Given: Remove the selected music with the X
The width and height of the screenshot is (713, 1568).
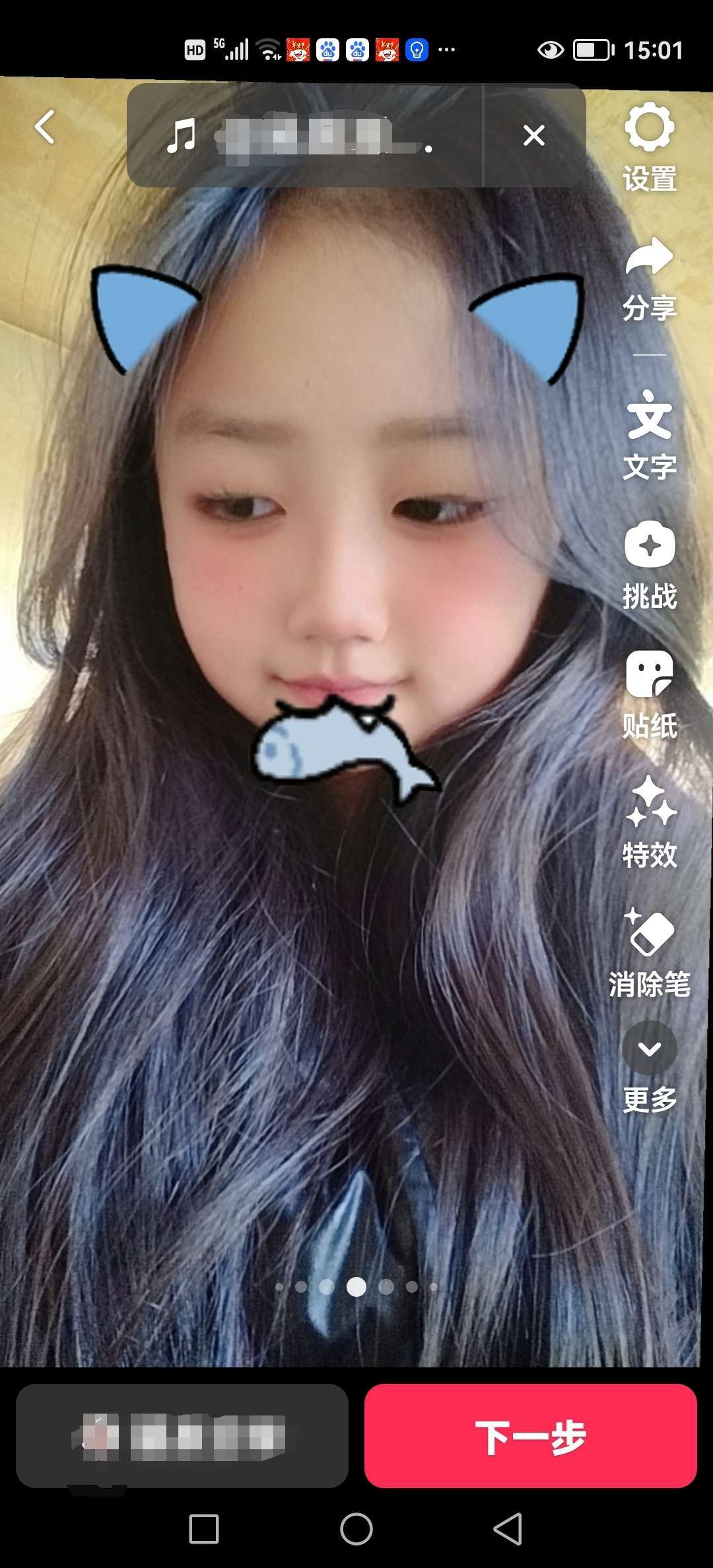Looking at the screenshot, I should [533, 135].
